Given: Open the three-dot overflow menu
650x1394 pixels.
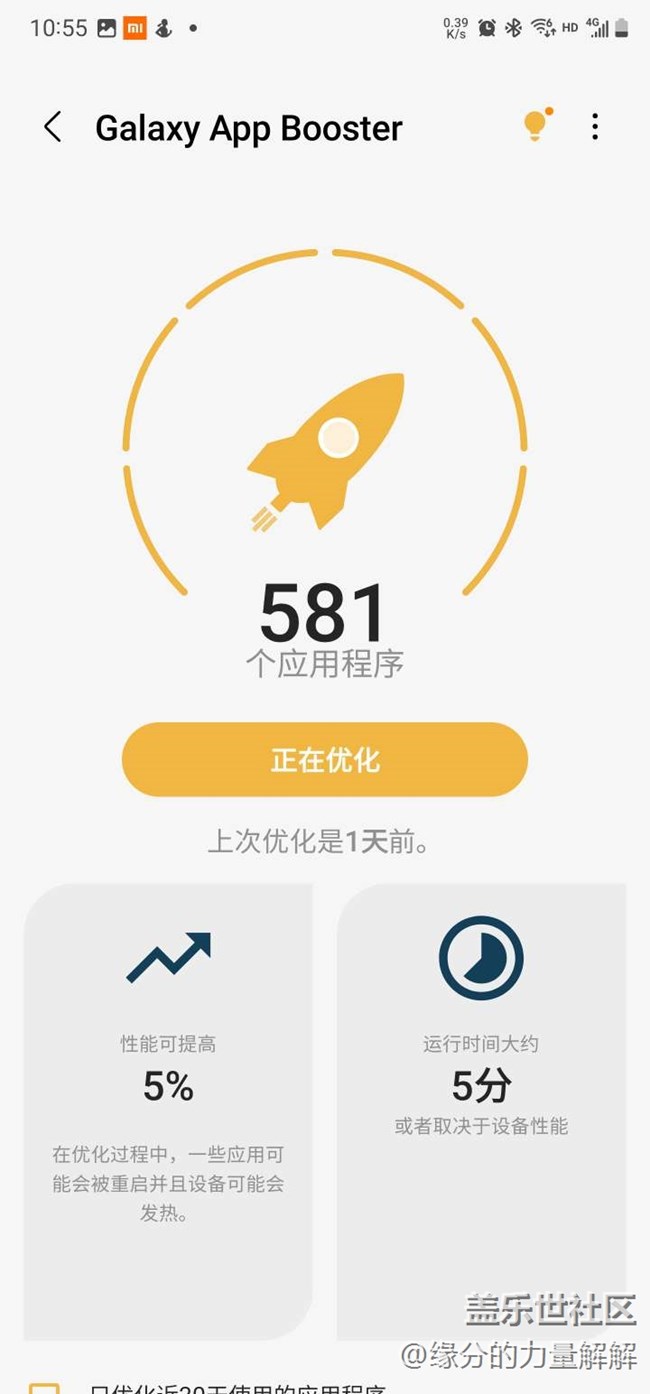Looking at the screenshot, I should pos(595,126).
